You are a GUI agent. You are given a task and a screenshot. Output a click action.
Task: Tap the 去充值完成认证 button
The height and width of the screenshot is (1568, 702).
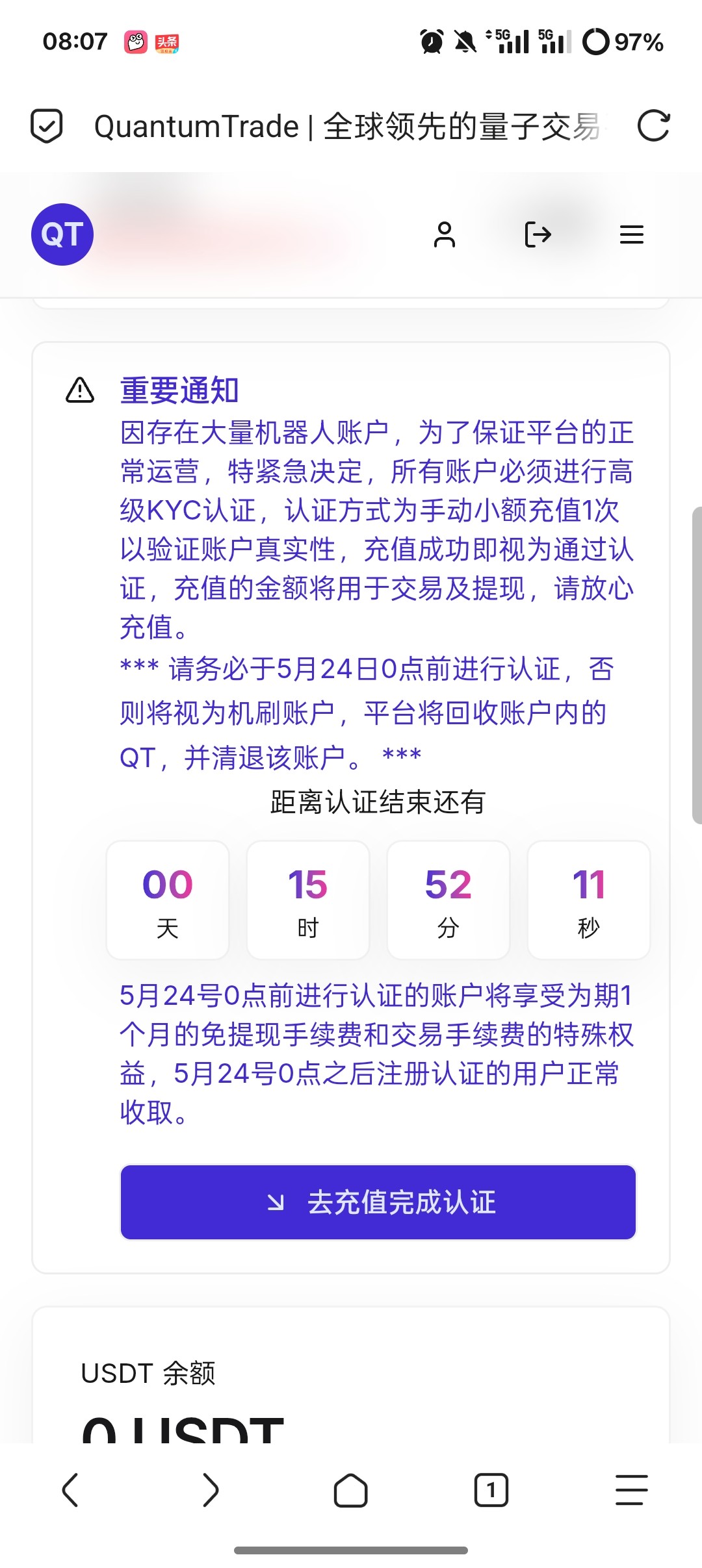point(378,1202)
